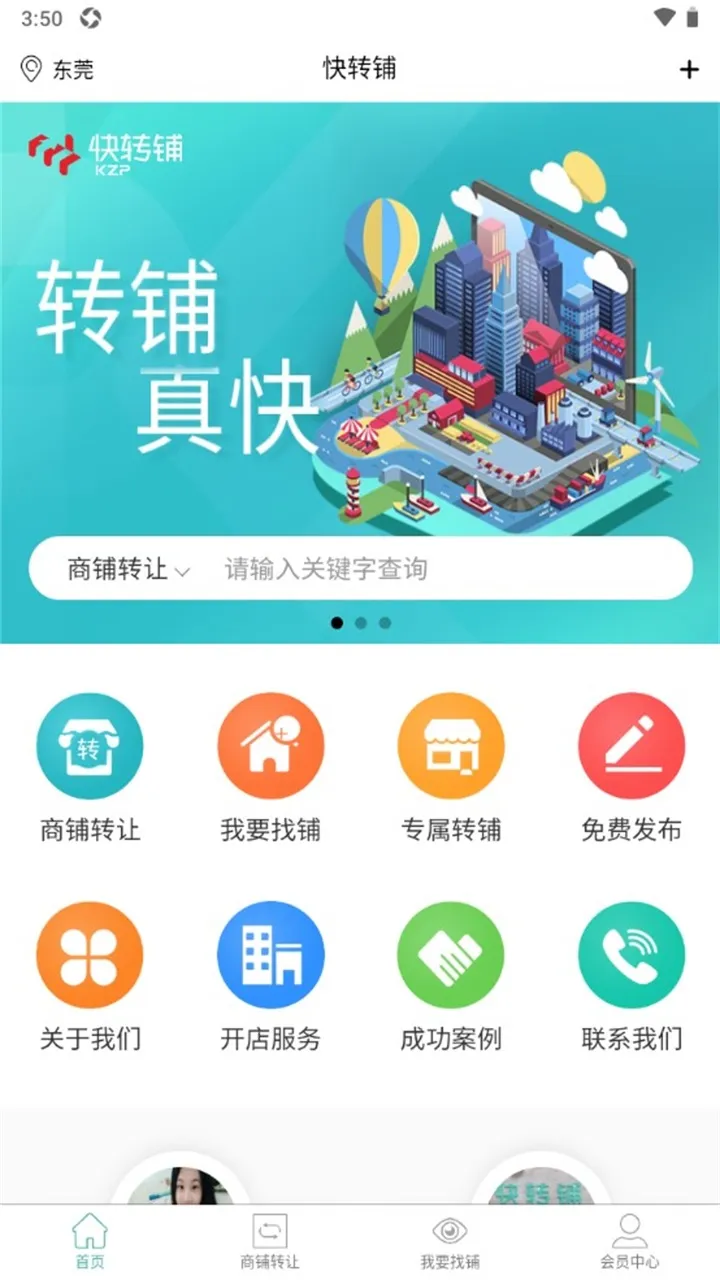
Task: Expand the 商铺转让 search type dropdown
Action: tap(128, 570)
